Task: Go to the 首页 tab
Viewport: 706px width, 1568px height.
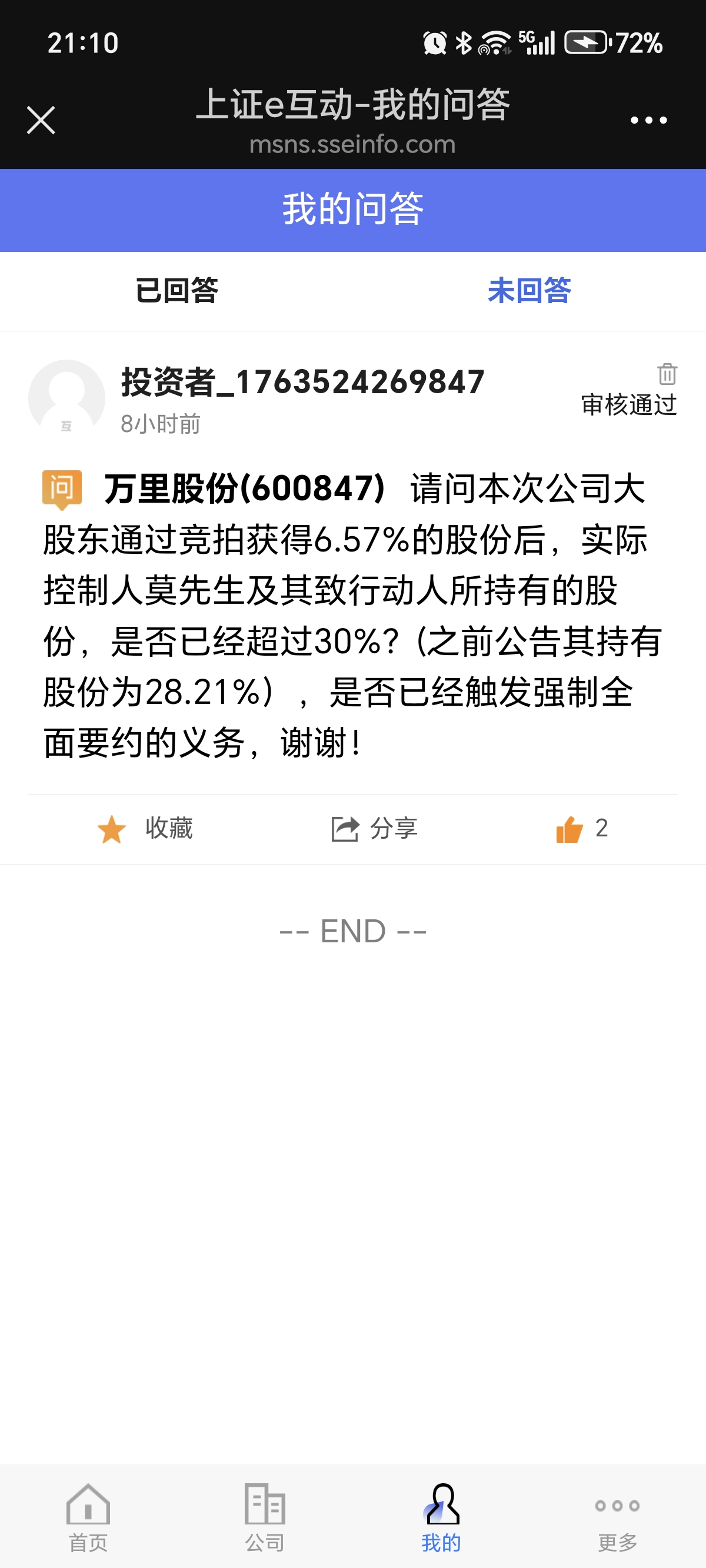Action: tap(88, 1516)
